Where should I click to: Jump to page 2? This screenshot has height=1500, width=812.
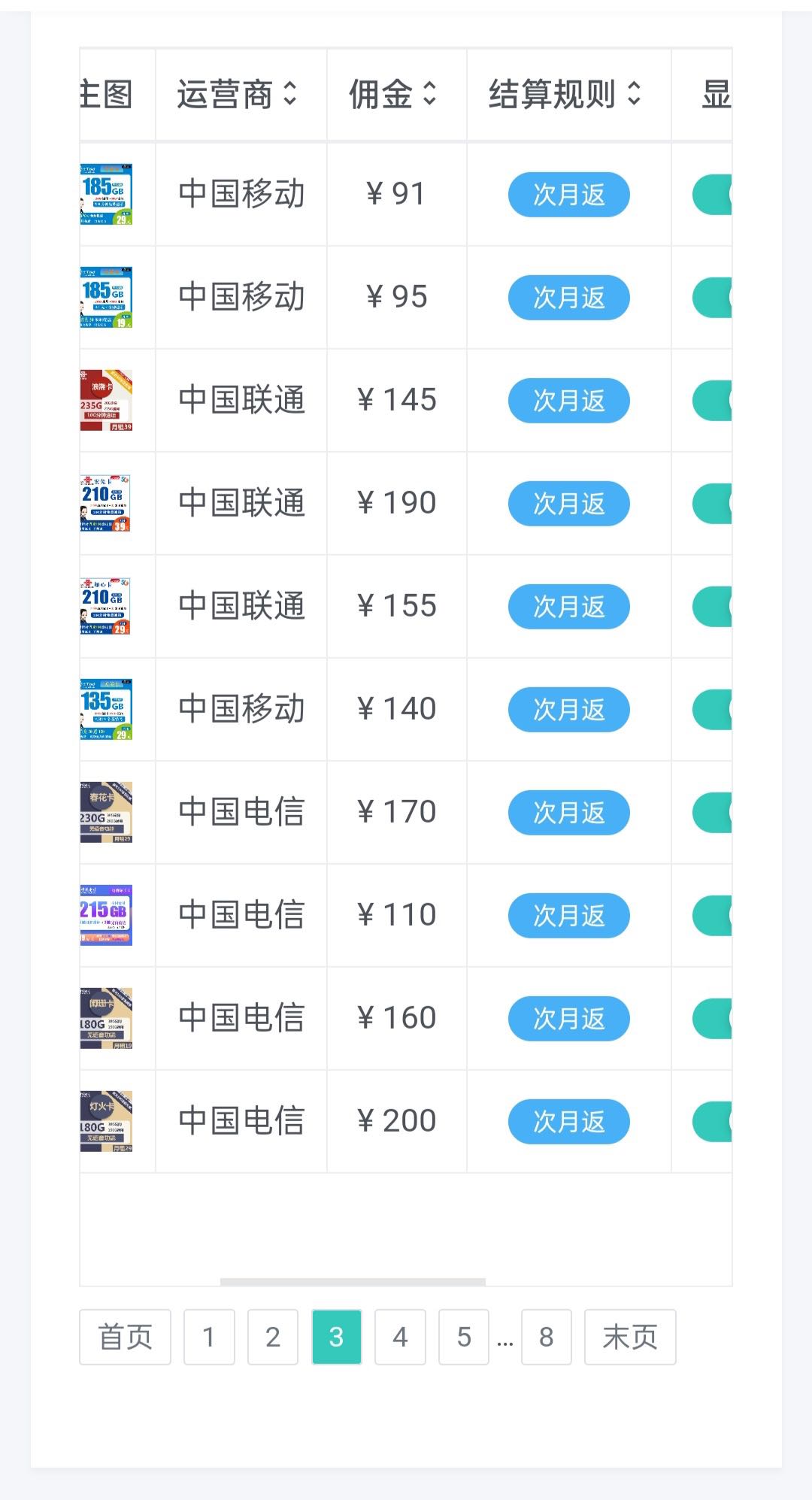click(x=273, y=1337)
